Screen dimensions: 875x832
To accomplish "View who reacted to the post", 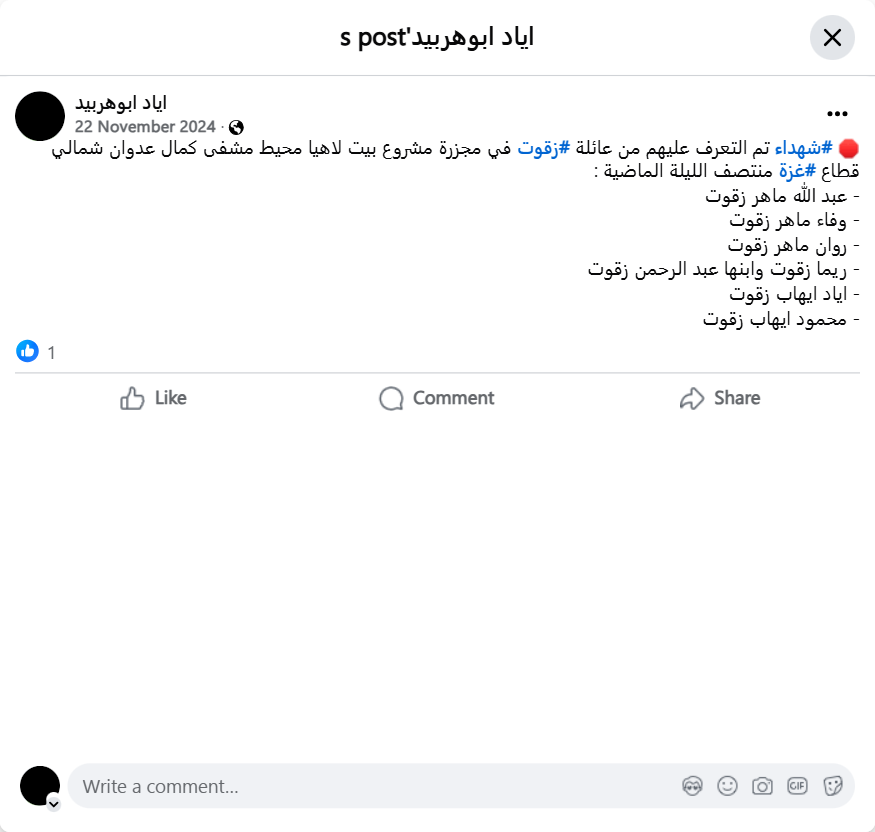I will [x=36, y=351].
